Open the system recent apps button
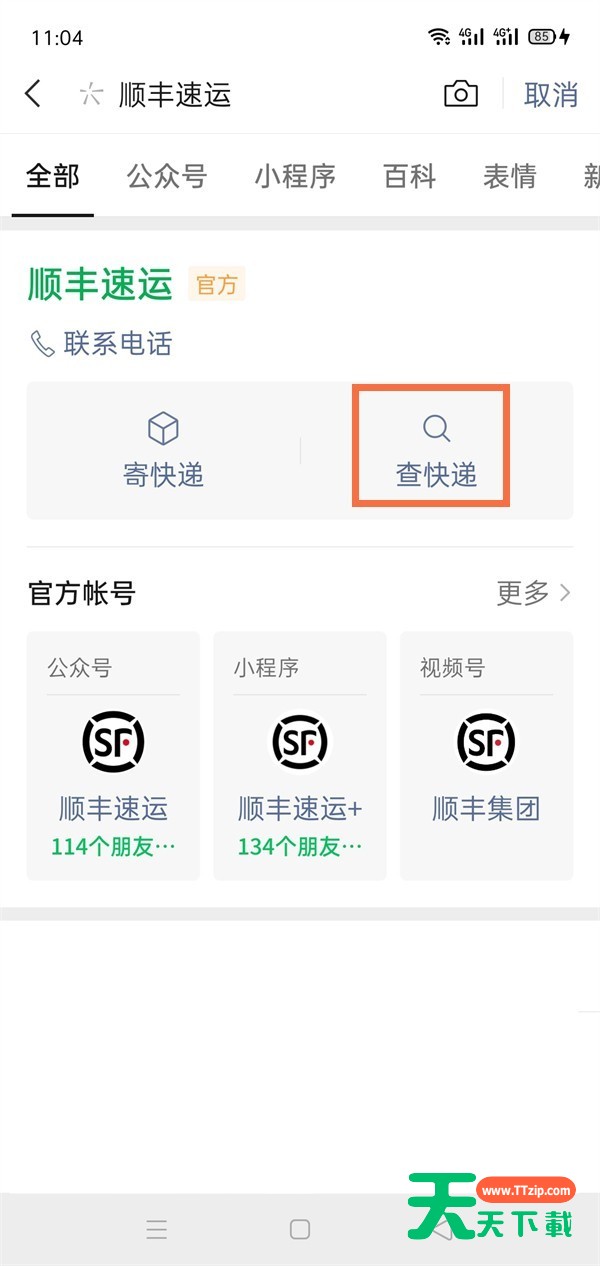Screen dimensions: 600x1266 click(157, 1229)
